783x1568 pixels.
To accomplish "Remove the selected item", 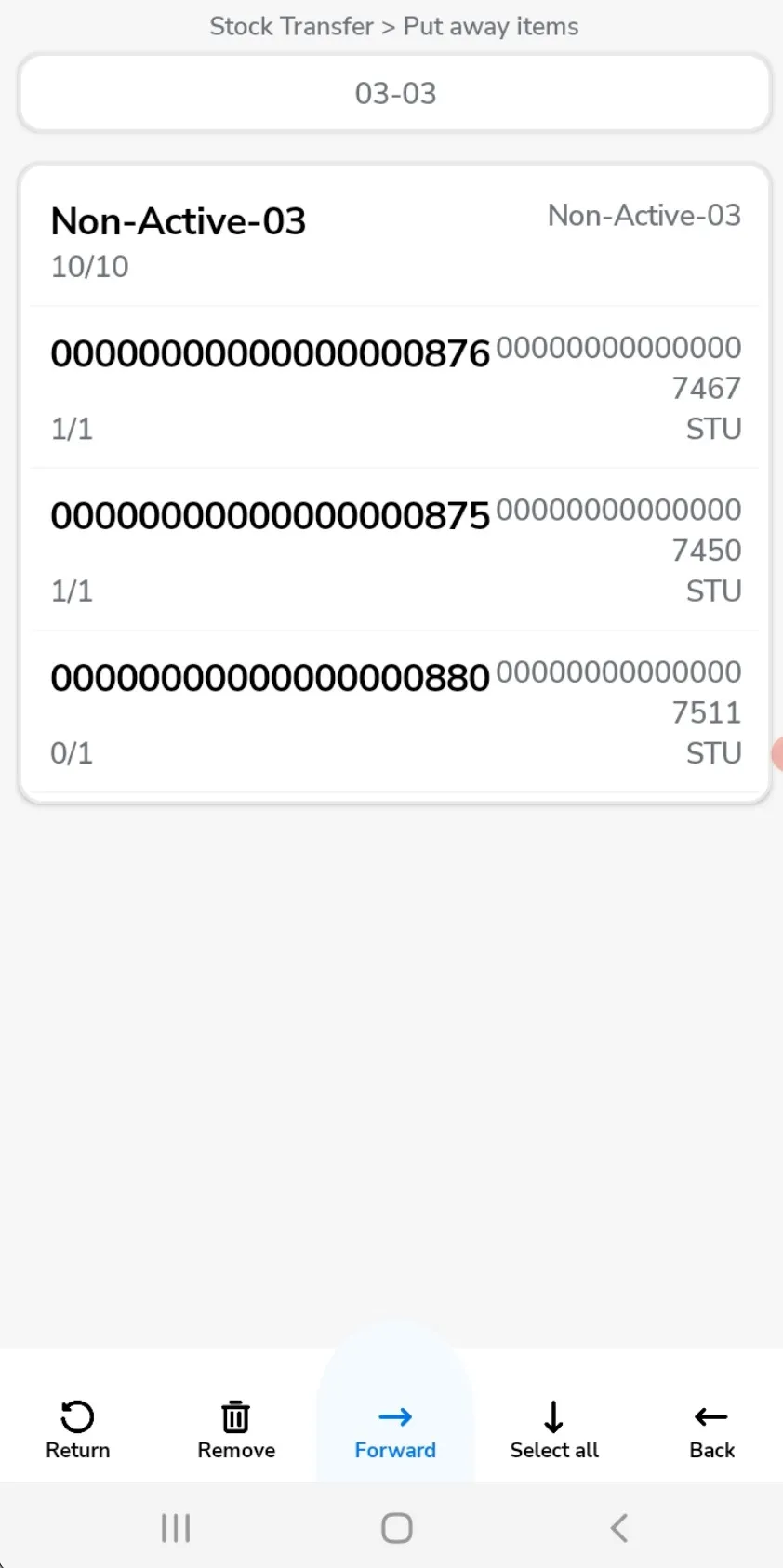I will pyautogui.click(x=236, y=1429).
